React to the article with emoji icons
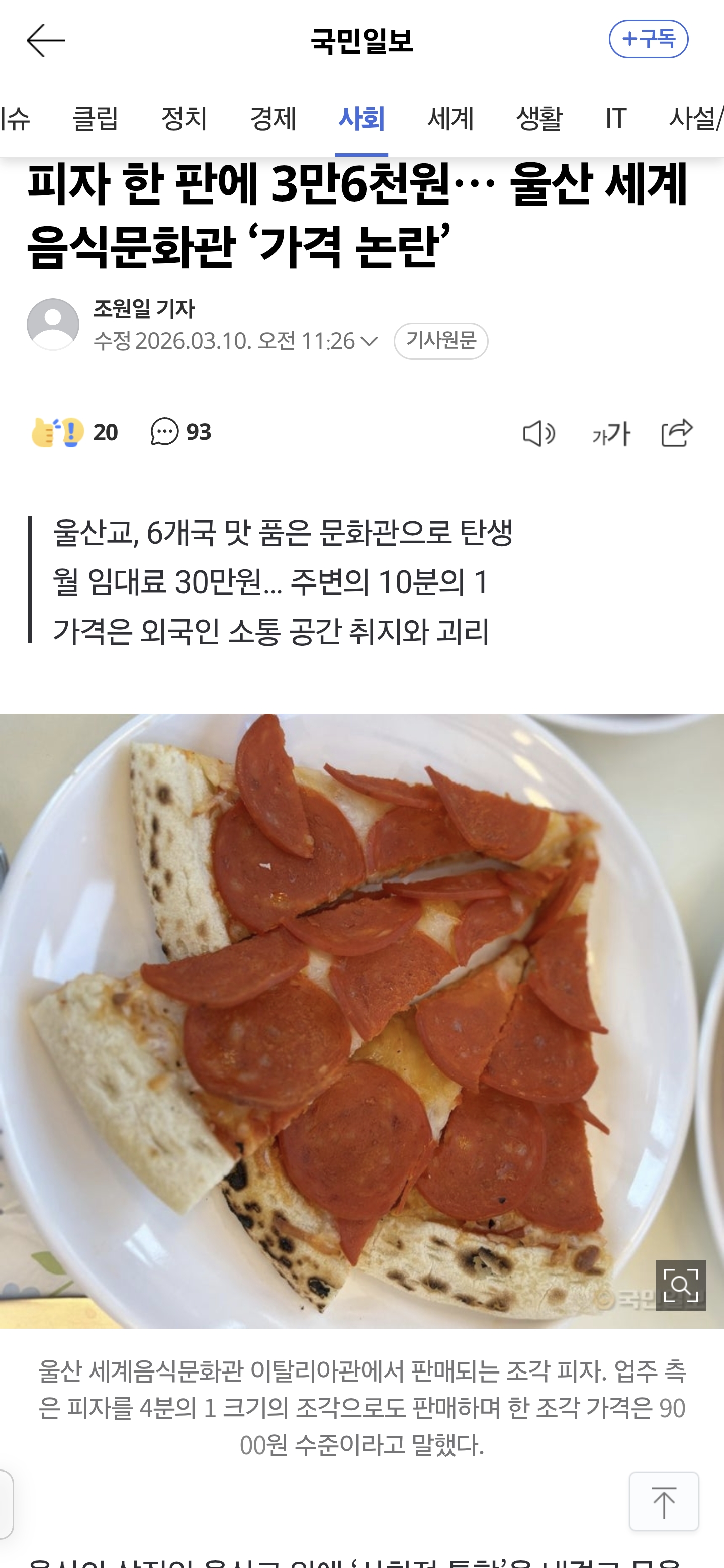This screenshot has width=724, height=1568. pos(58,432)
